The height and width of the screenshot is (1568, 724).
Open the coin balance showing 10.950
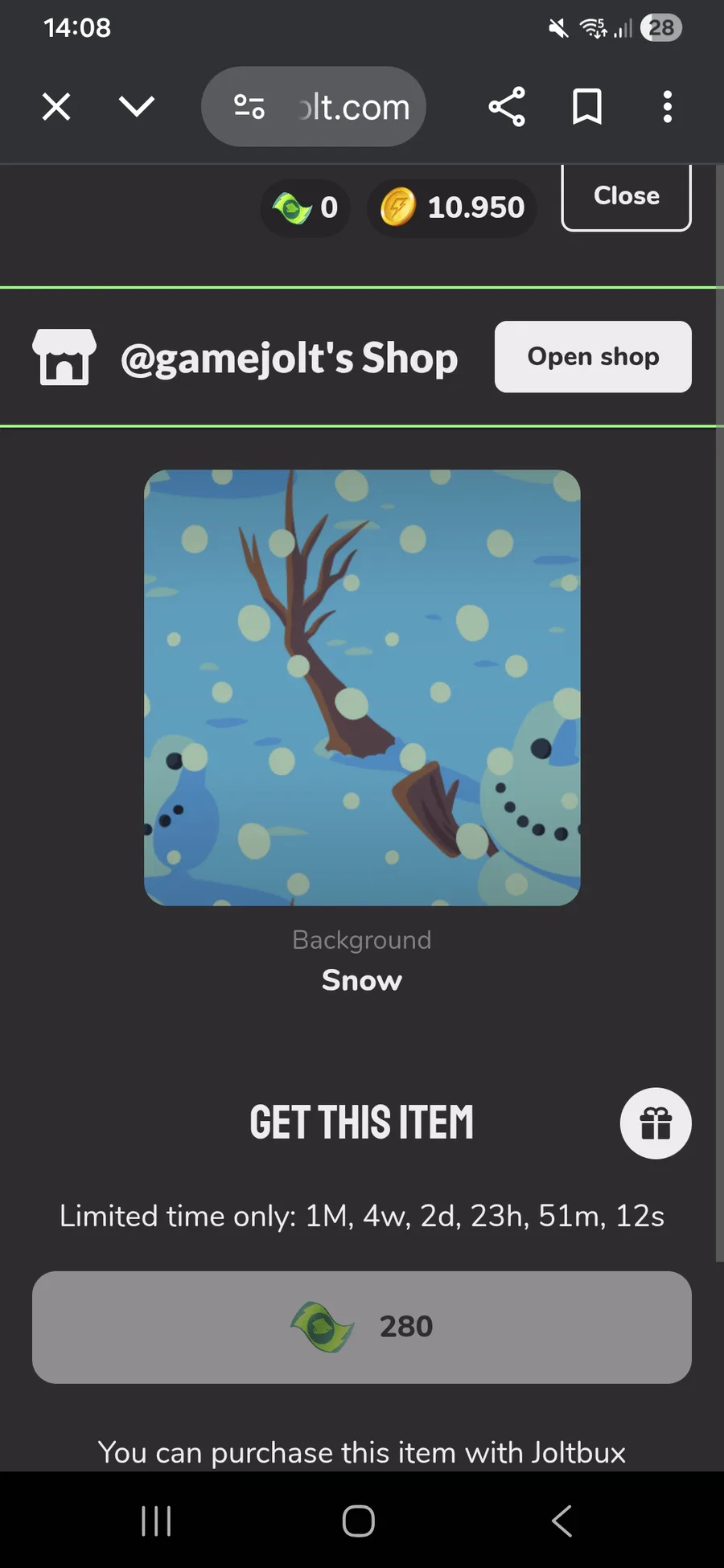point(452,207)
